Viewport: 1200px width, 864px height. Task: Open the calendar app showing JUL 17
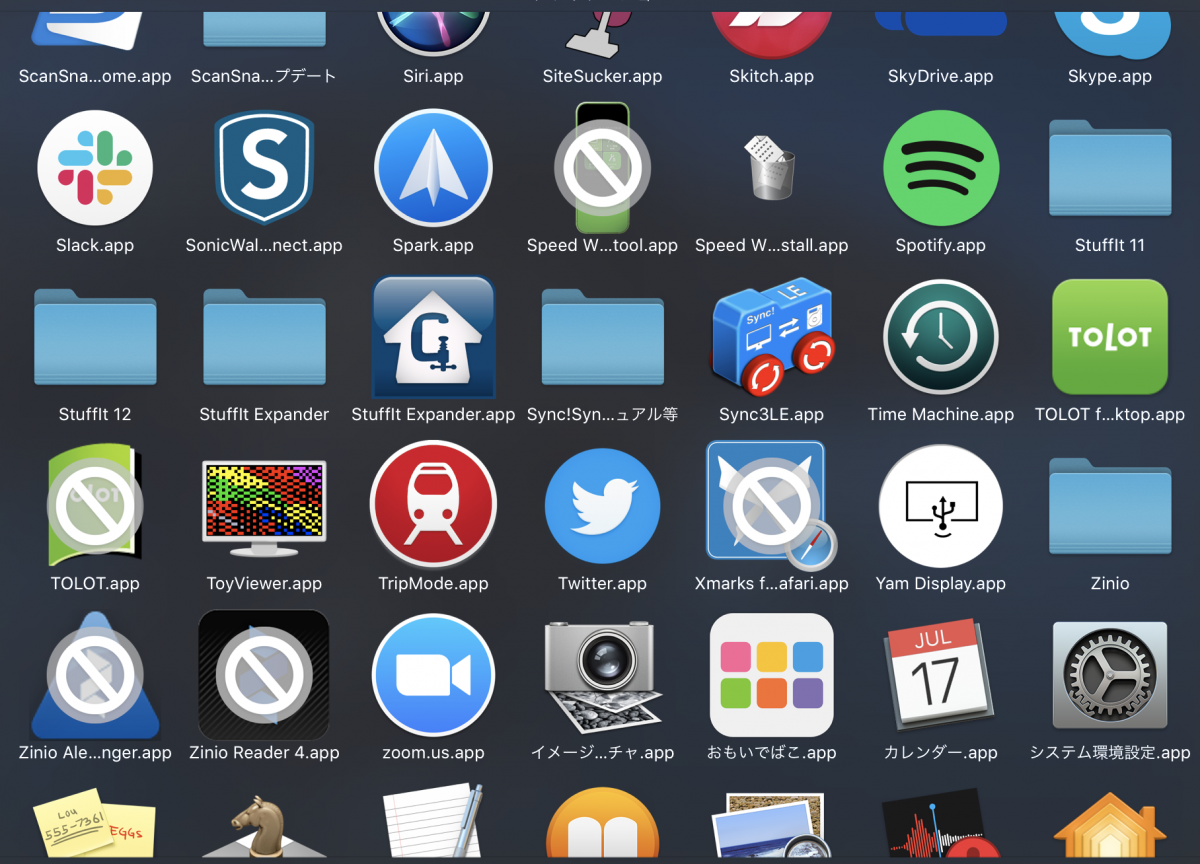[x=941, y=675]
